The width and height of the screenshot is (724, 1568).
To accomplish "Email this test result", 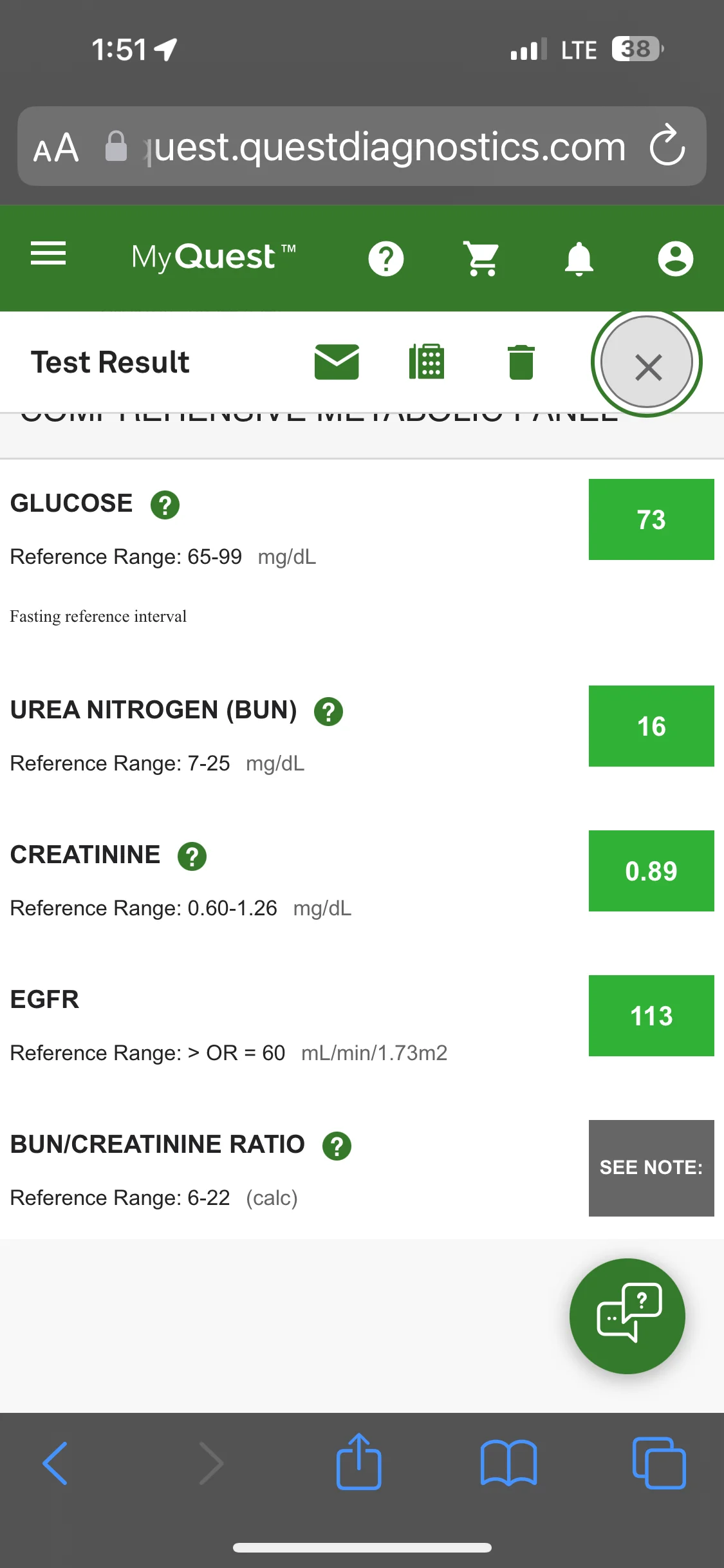I will point(337,362).
